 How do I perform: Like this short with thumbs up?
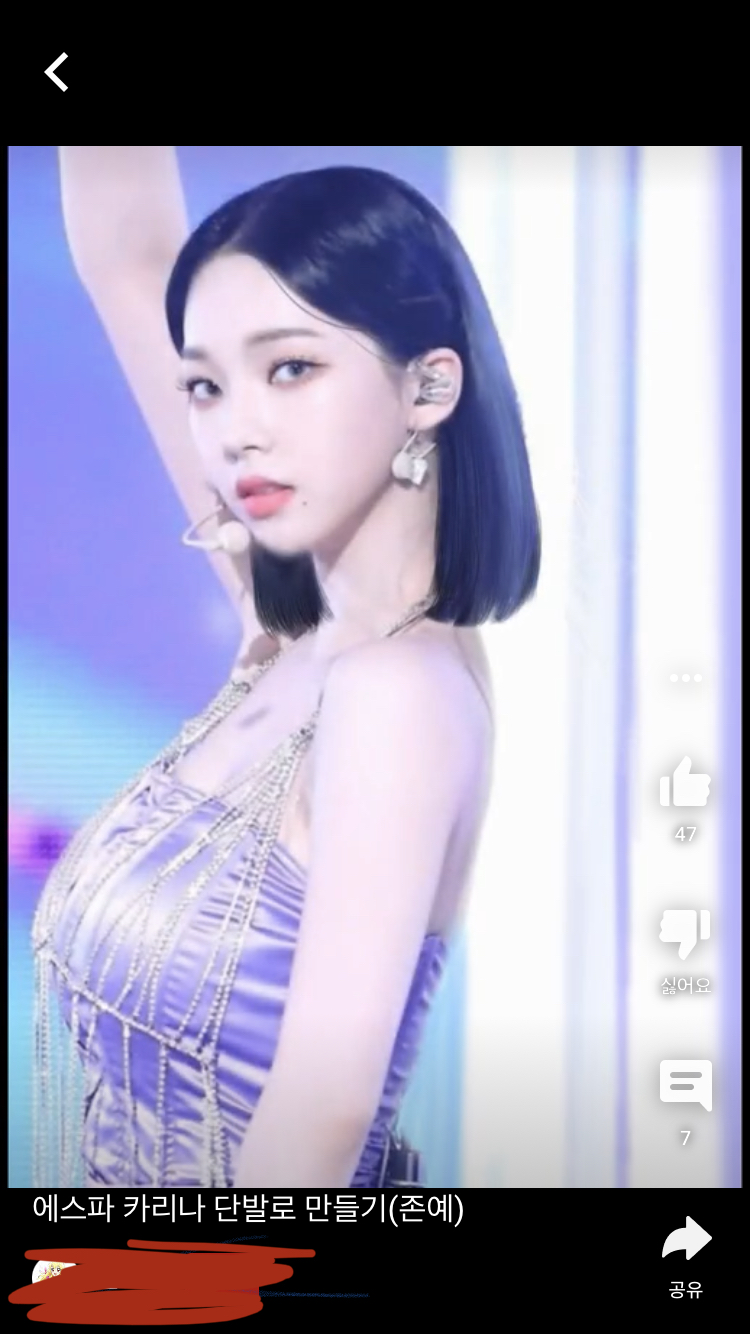pos(685,783)
